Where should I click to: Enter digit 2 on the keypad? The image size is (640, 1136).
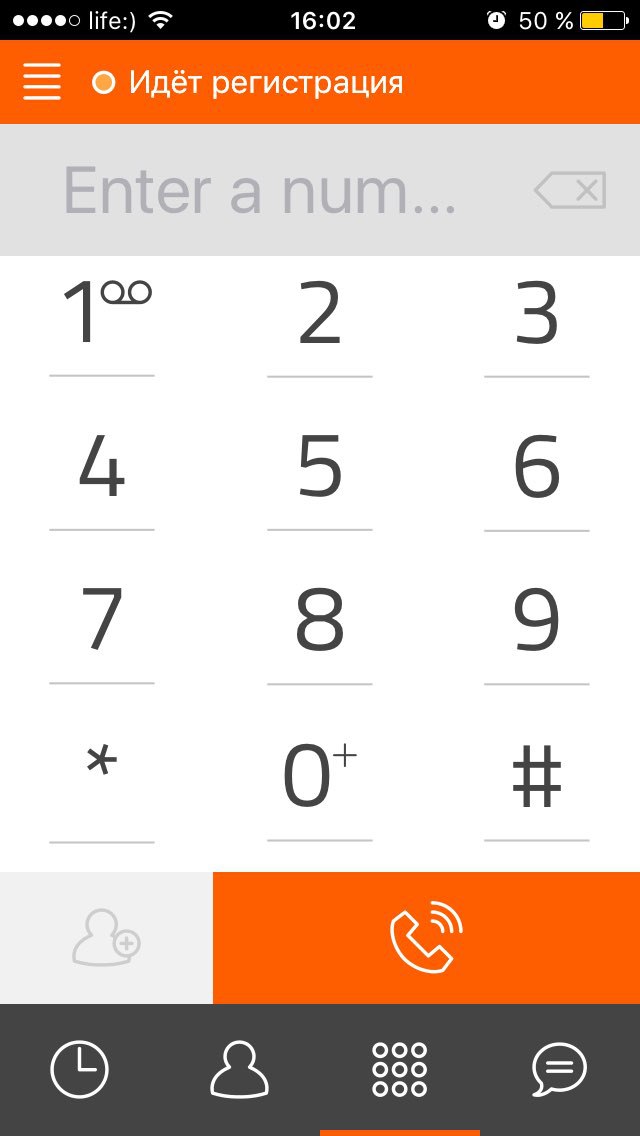[x=320, y=316]
